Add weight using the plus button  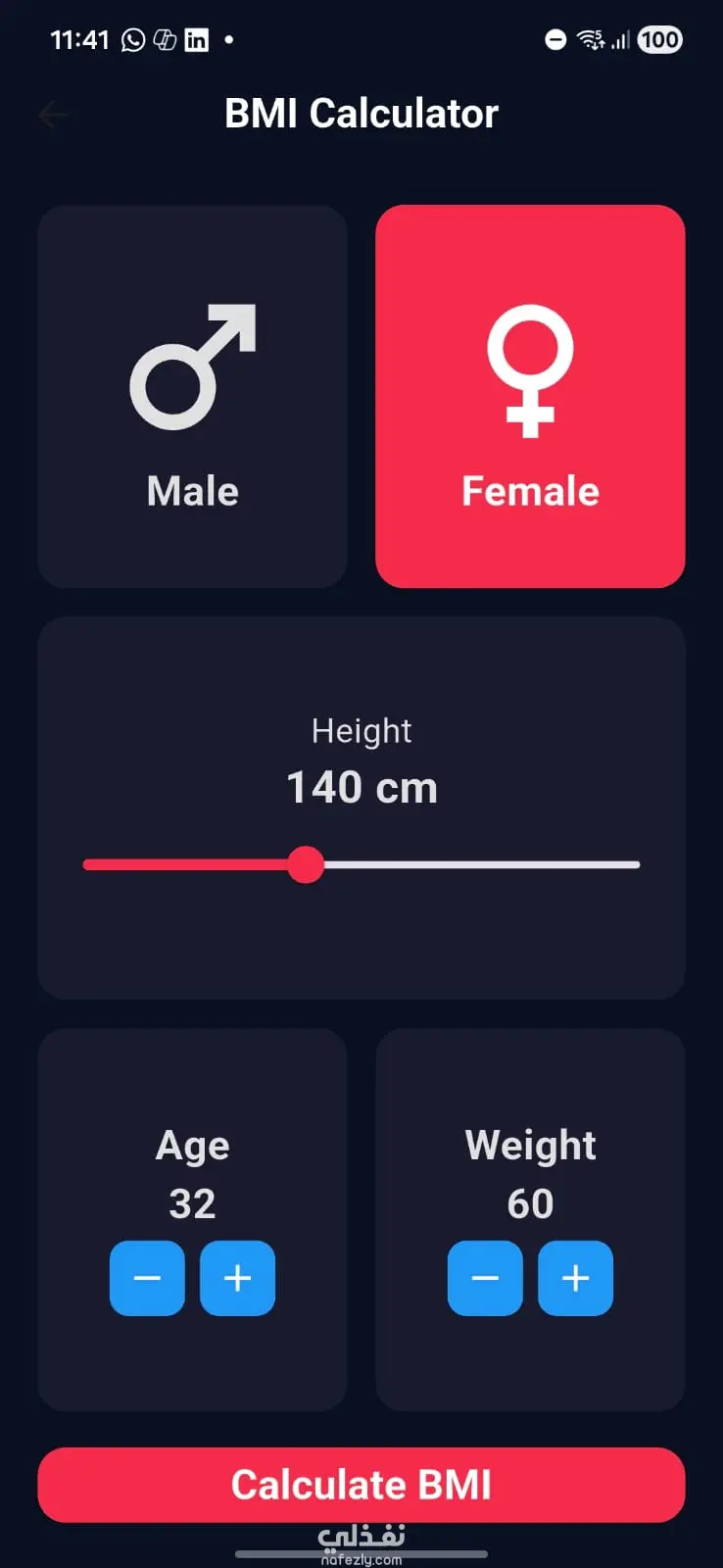pos(575,1278)
